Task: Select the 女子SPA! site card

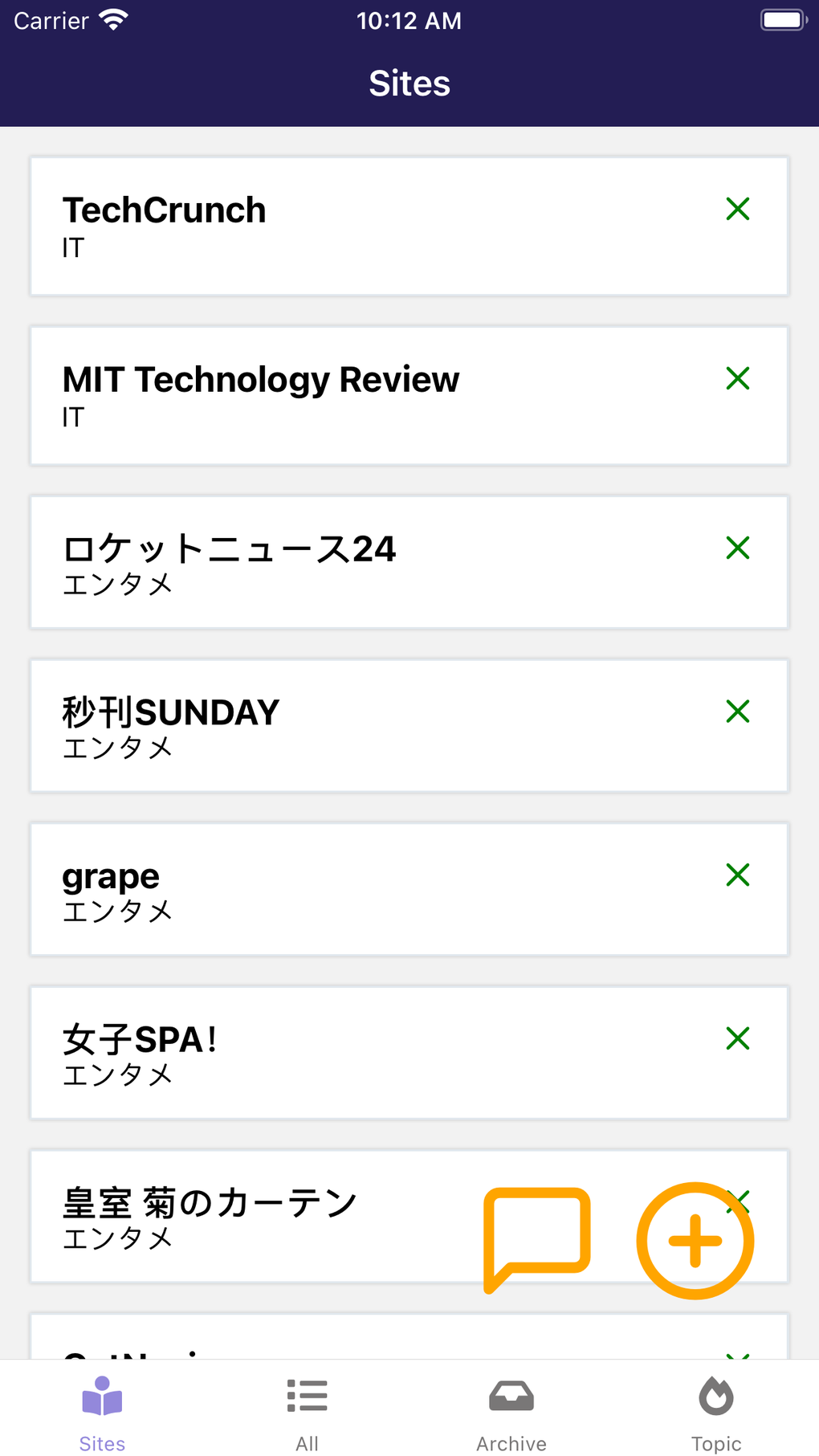Action: point(321,1054)
